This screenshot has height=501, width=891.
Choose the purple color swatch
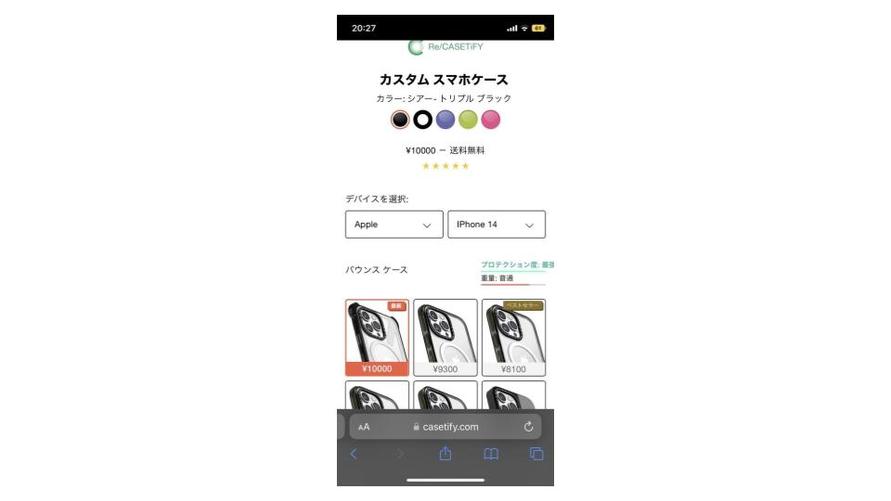(445, 120)
